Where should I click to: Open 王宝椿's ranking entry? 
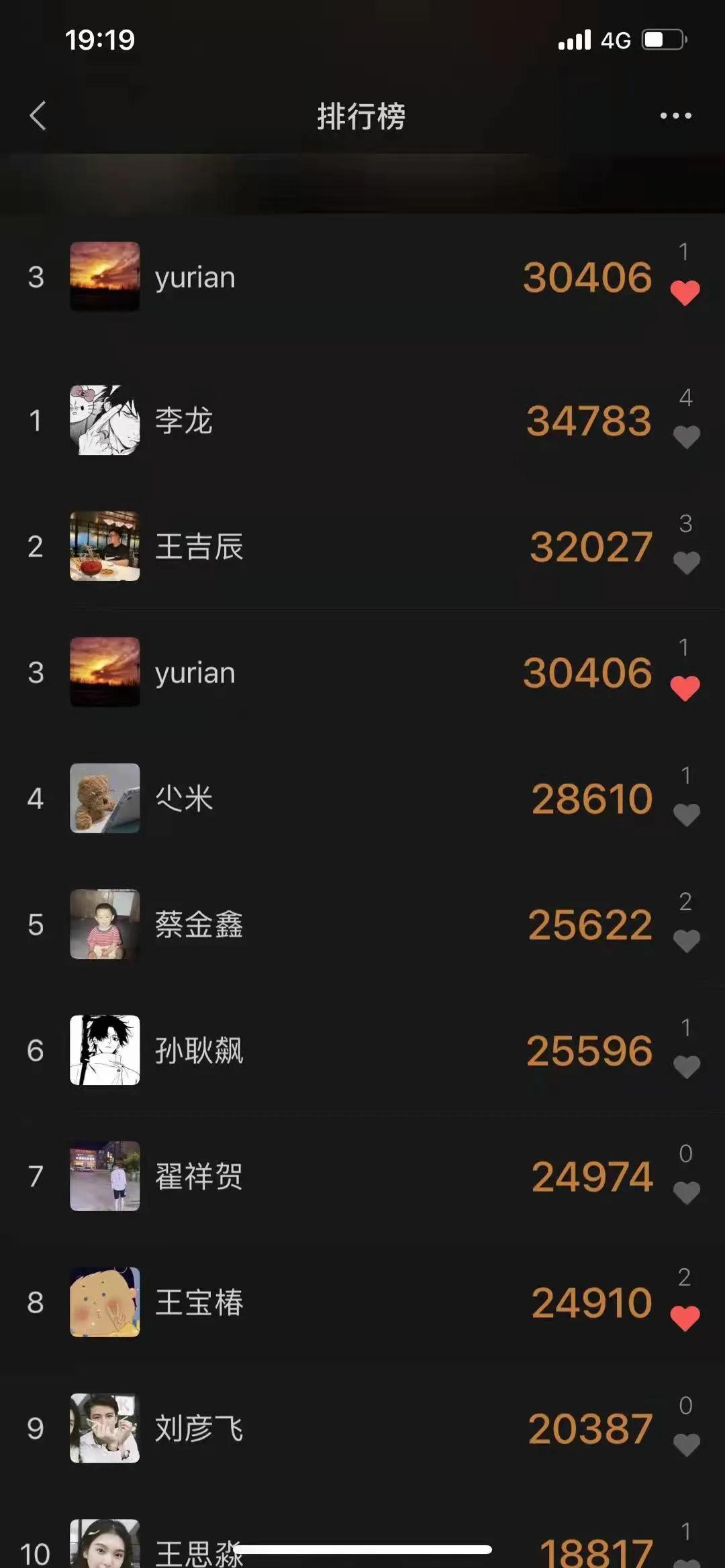(x=336, y=1302)
